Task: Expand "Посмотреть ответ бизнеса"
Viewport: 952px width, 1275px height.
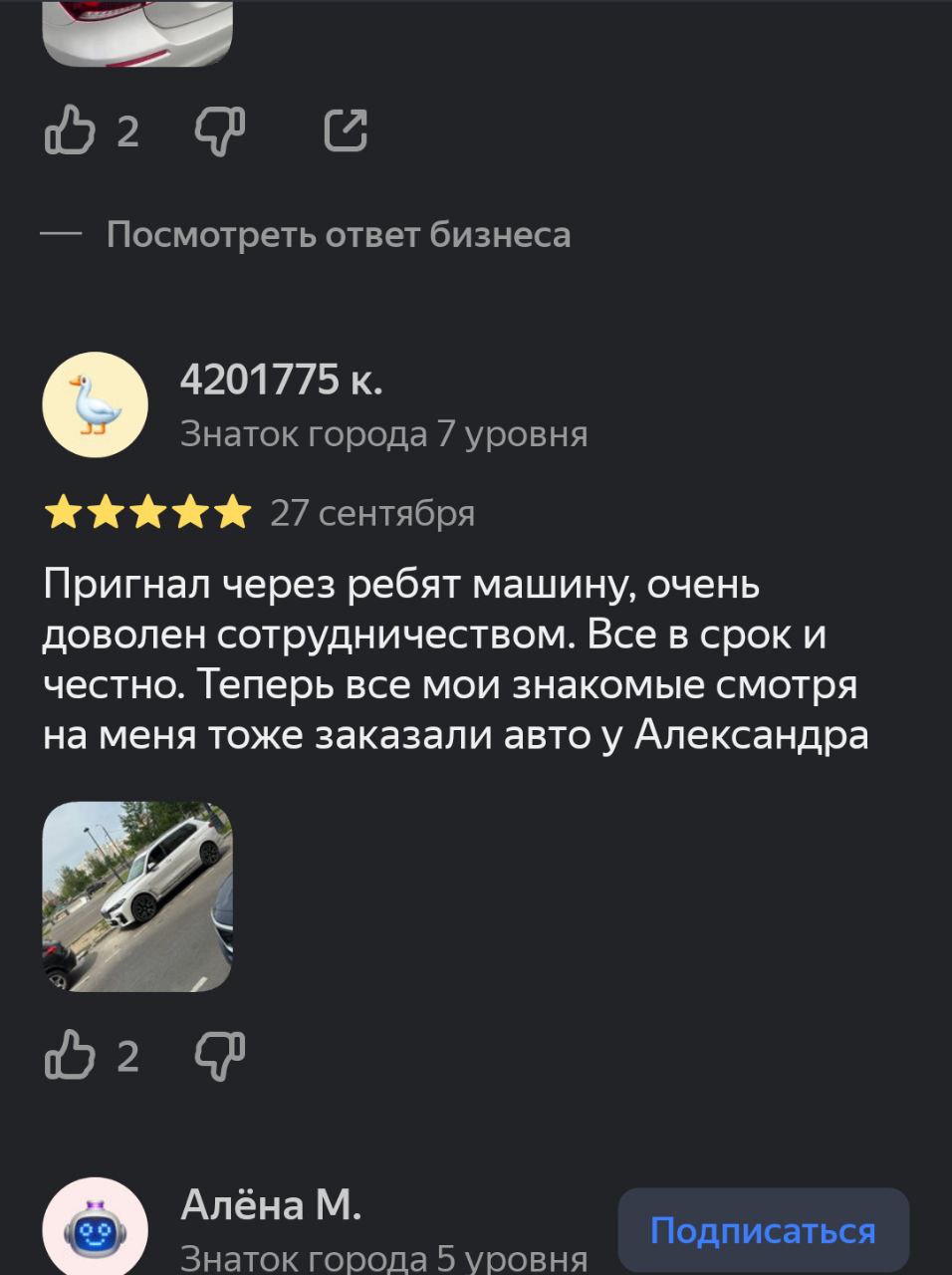Action: 338,235
